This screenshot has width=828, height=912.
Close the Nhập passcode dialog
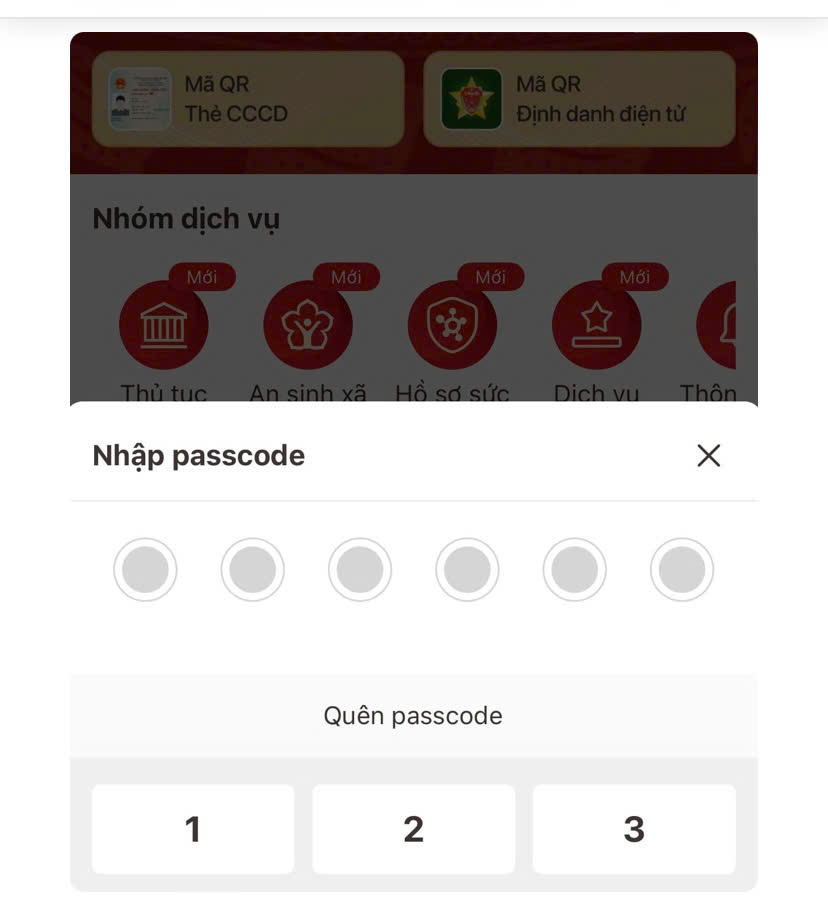coord(708,456)
